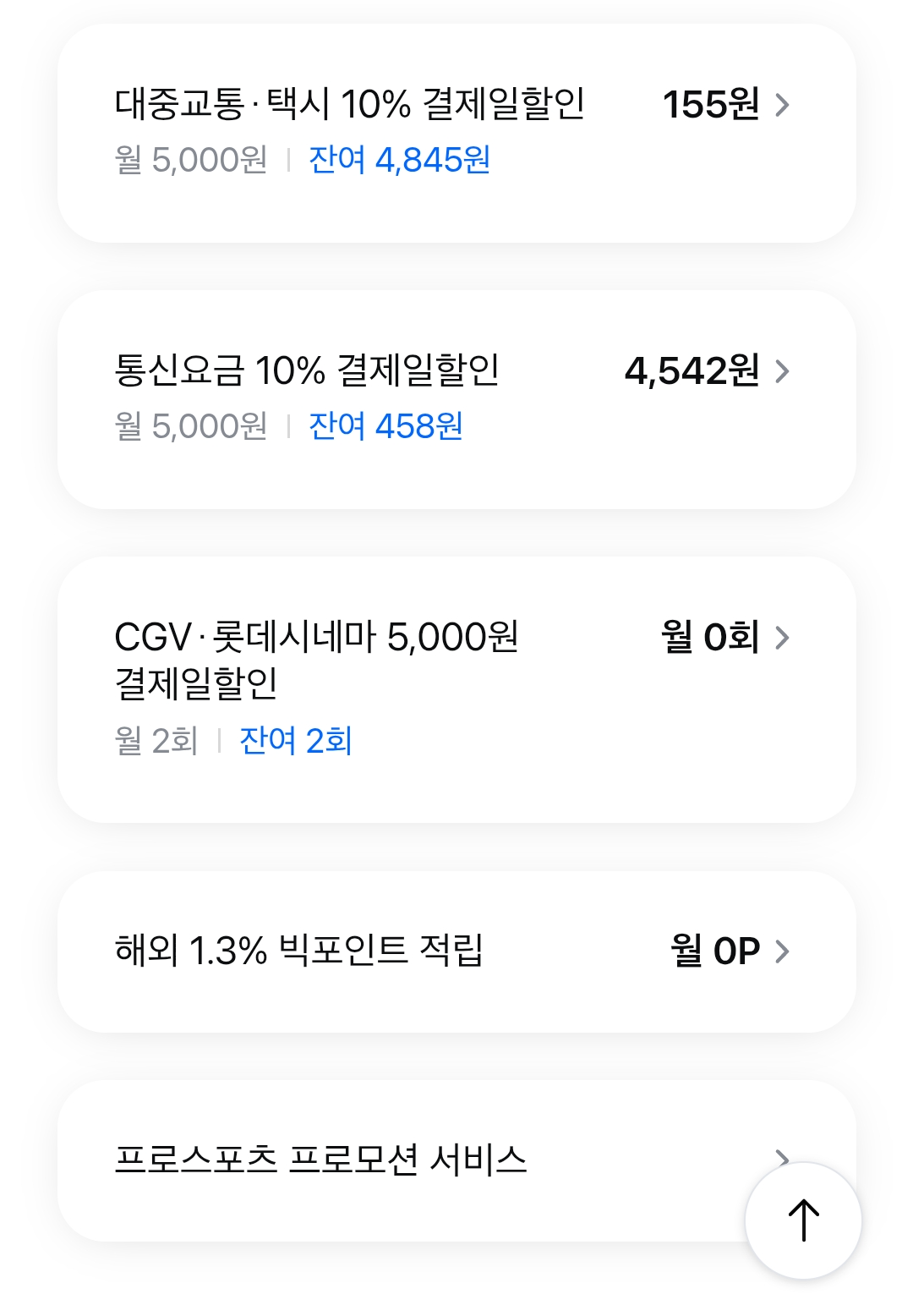Click the 해외 빅포인트 적립 card
The width and height of the screenshot is (913, 1316).
pos(456,951)
